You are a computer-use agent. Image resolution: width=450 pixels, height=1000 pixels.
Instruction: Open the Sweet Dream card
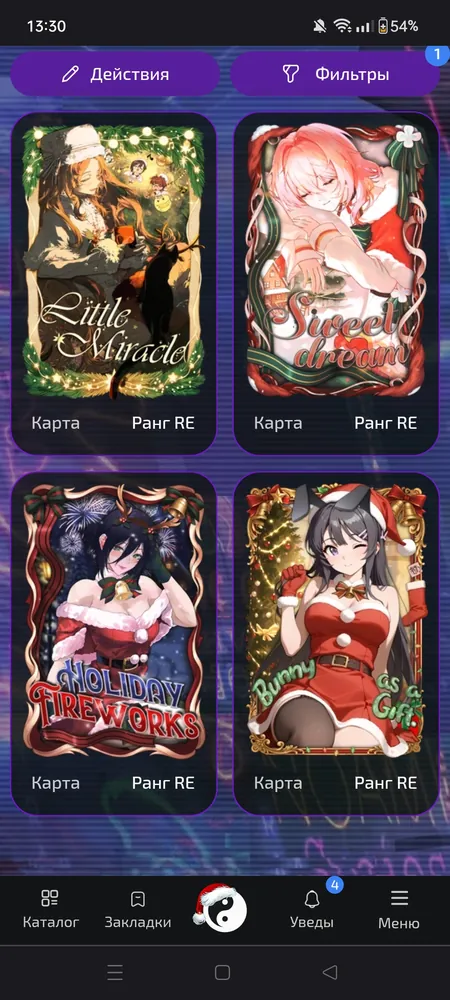pos(336,283)
